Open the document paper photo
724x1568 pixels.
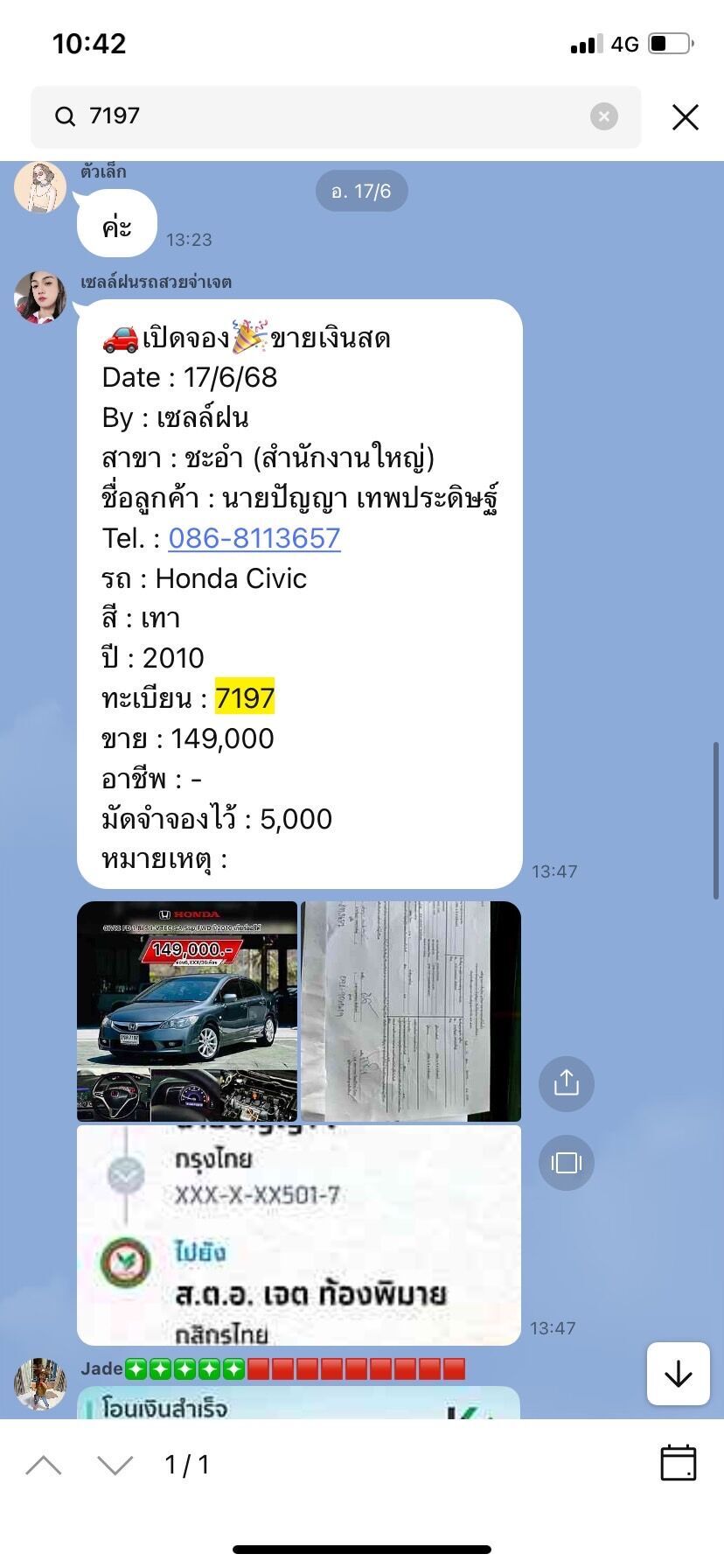coord(411,1011)
